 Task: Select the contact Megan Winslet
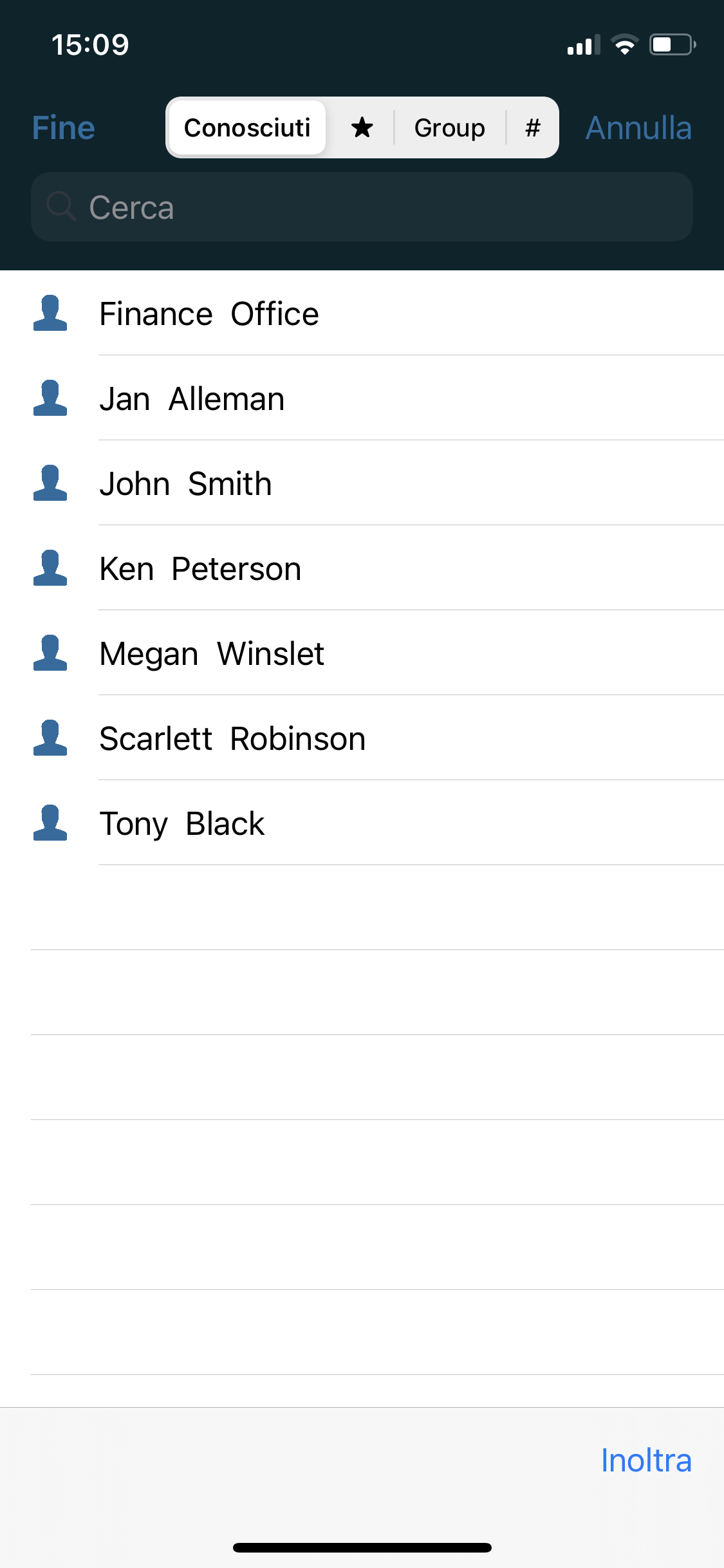pyautogui.click(x=212, y=654)
